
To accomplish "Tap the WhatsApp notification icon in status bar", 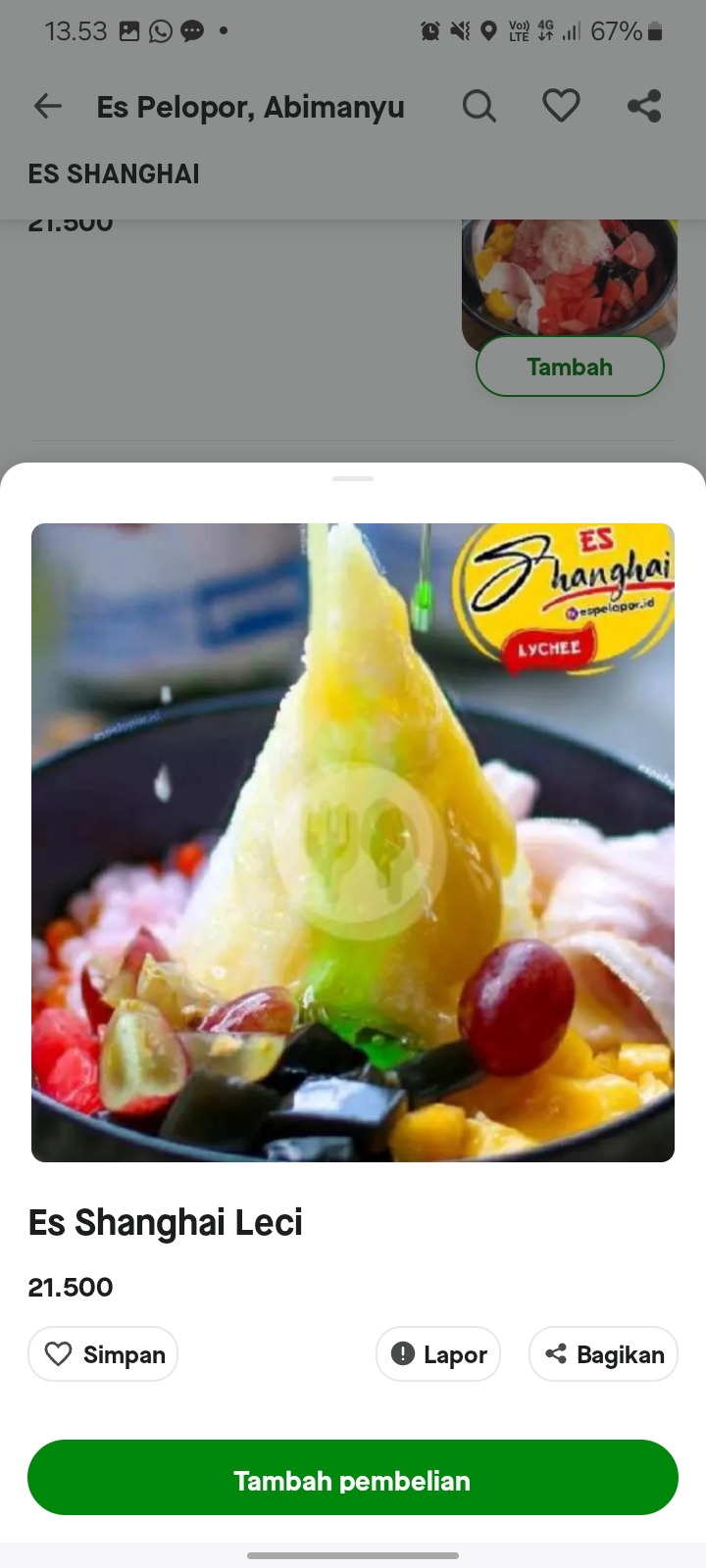I will [158, 30].
